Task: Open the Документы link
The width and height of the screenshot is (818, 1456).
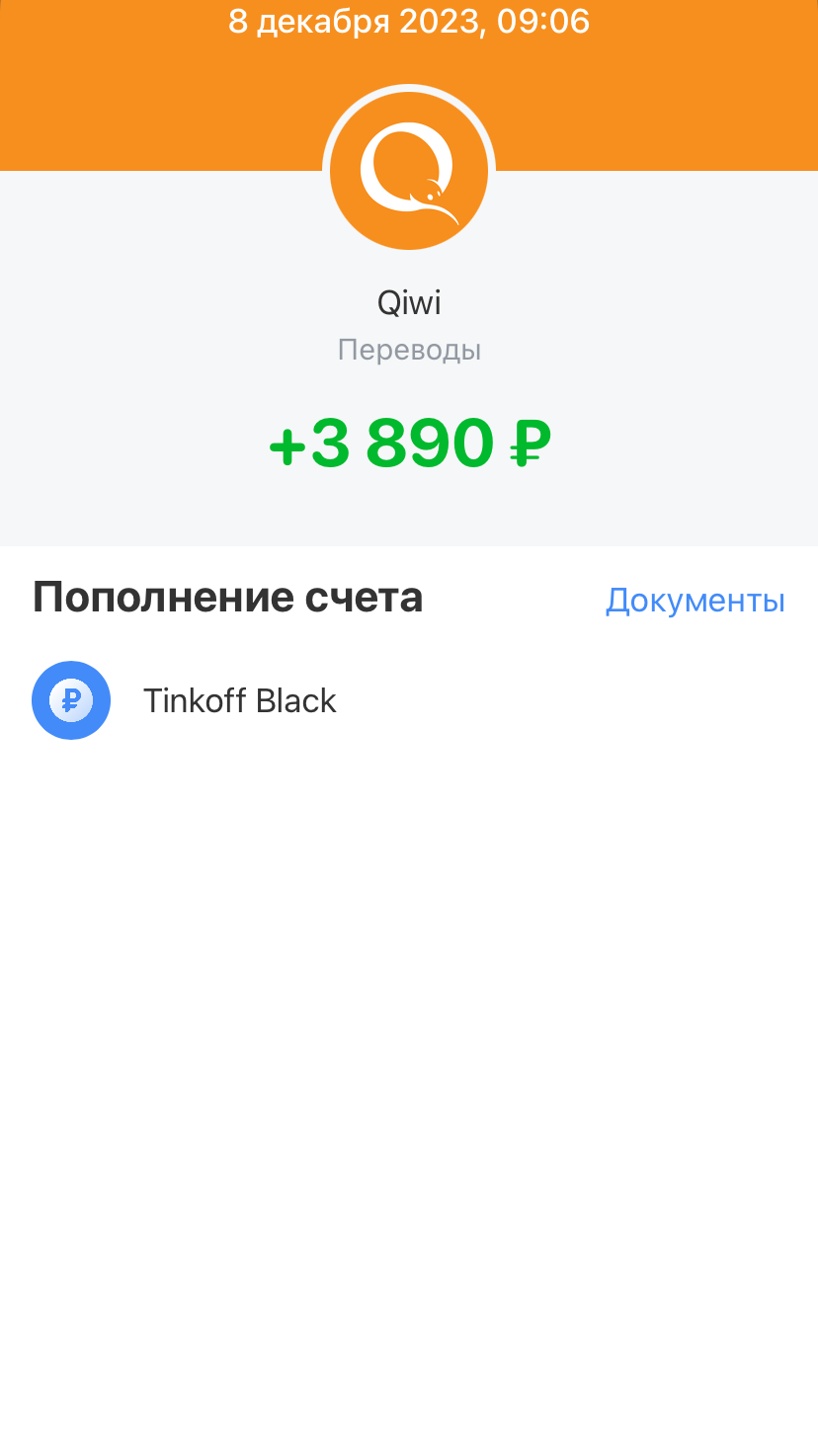Action: click(x=695, y=600)
